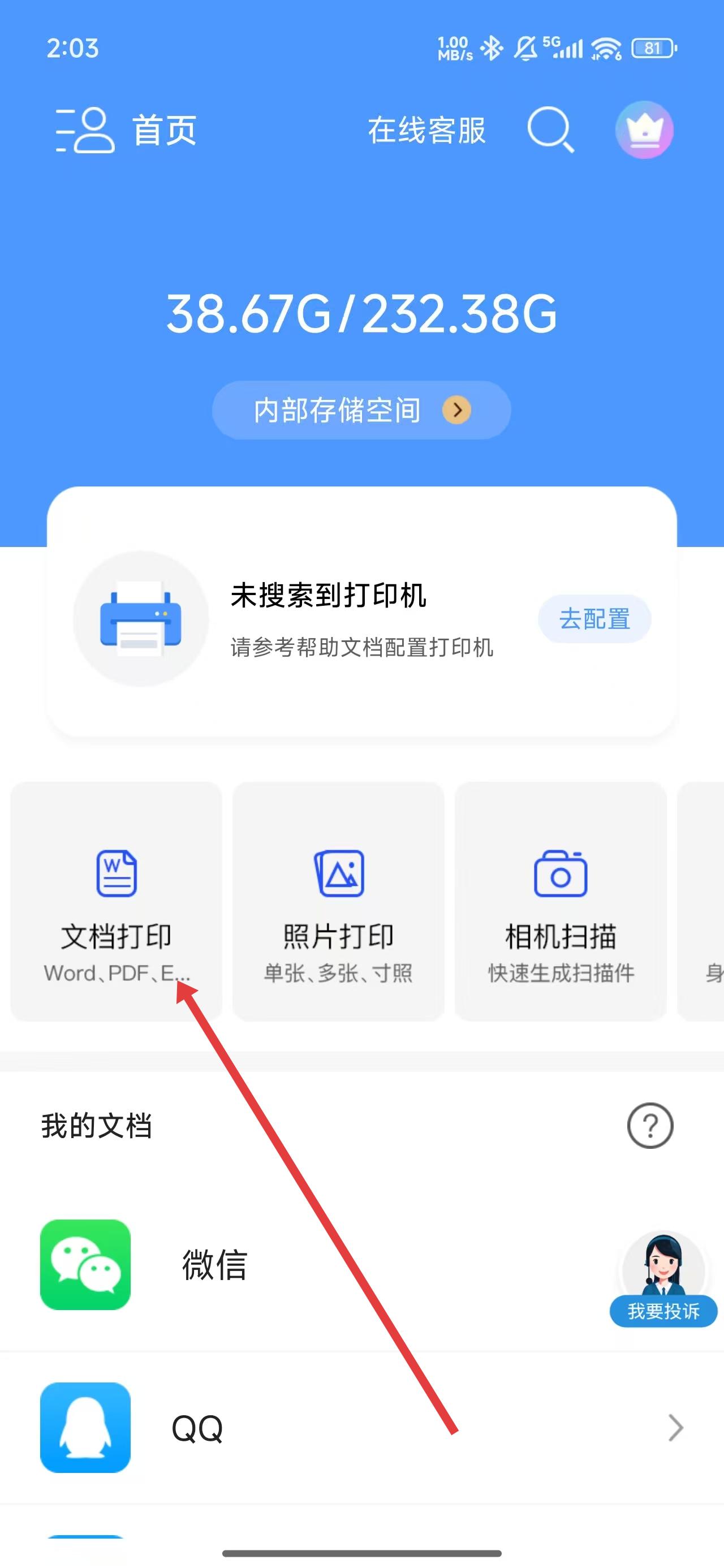Open help question mark beside 我的文档
724x1568 pixels.
point(650,1126)
